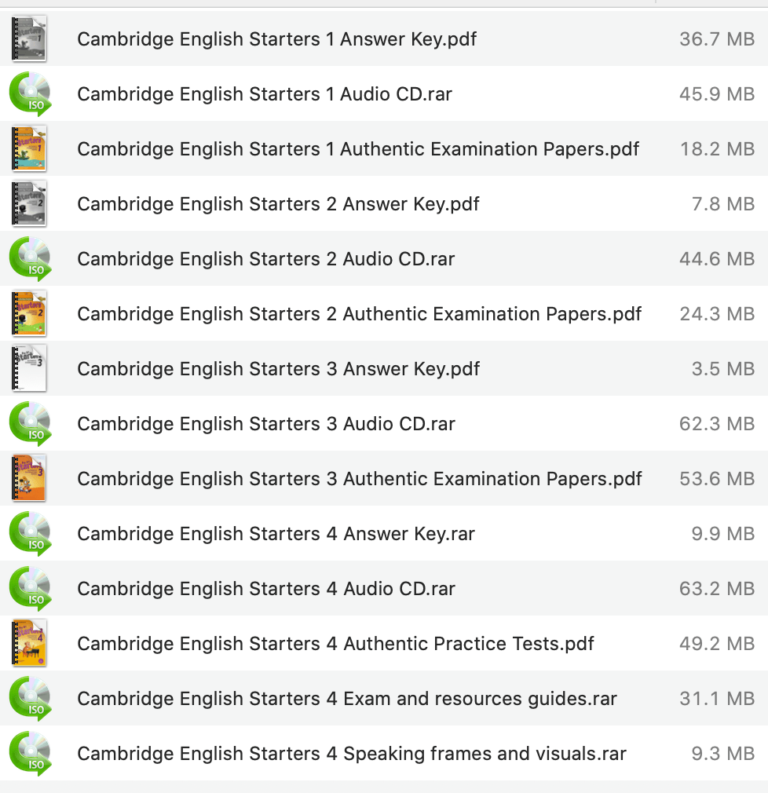Screen dimensions: 768x793
Task: Select the ISO icon for Starters 2 Audio CD.rar
Action: click(29, 258)
